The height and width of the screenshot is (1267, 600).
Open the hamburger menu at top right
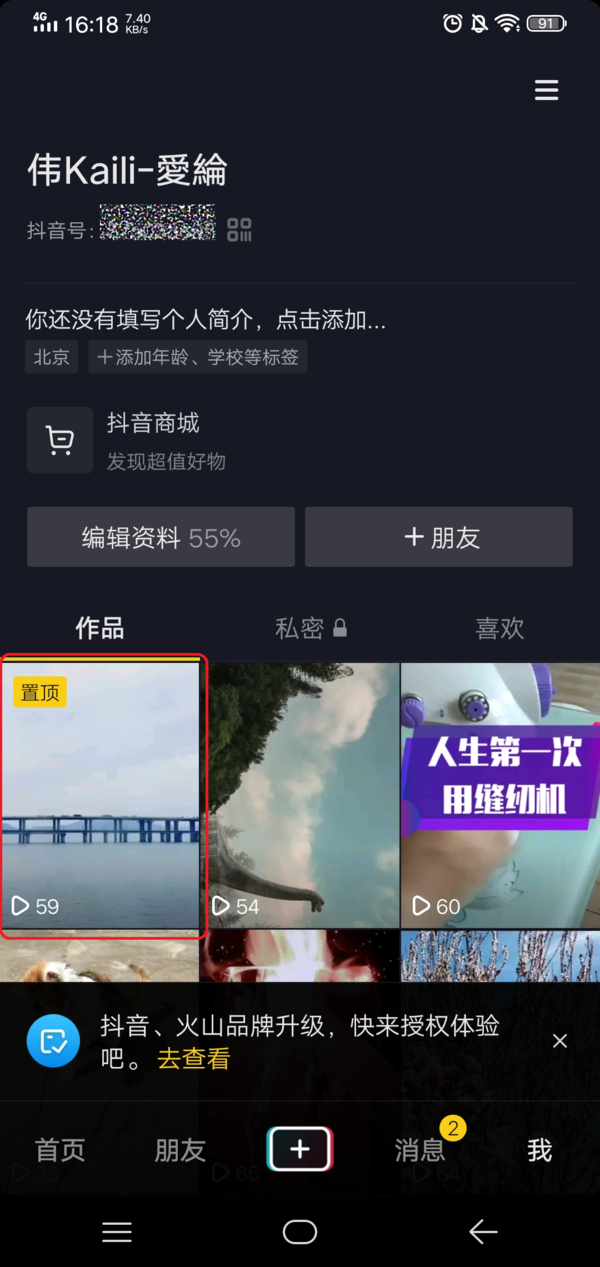click(546, 91)
